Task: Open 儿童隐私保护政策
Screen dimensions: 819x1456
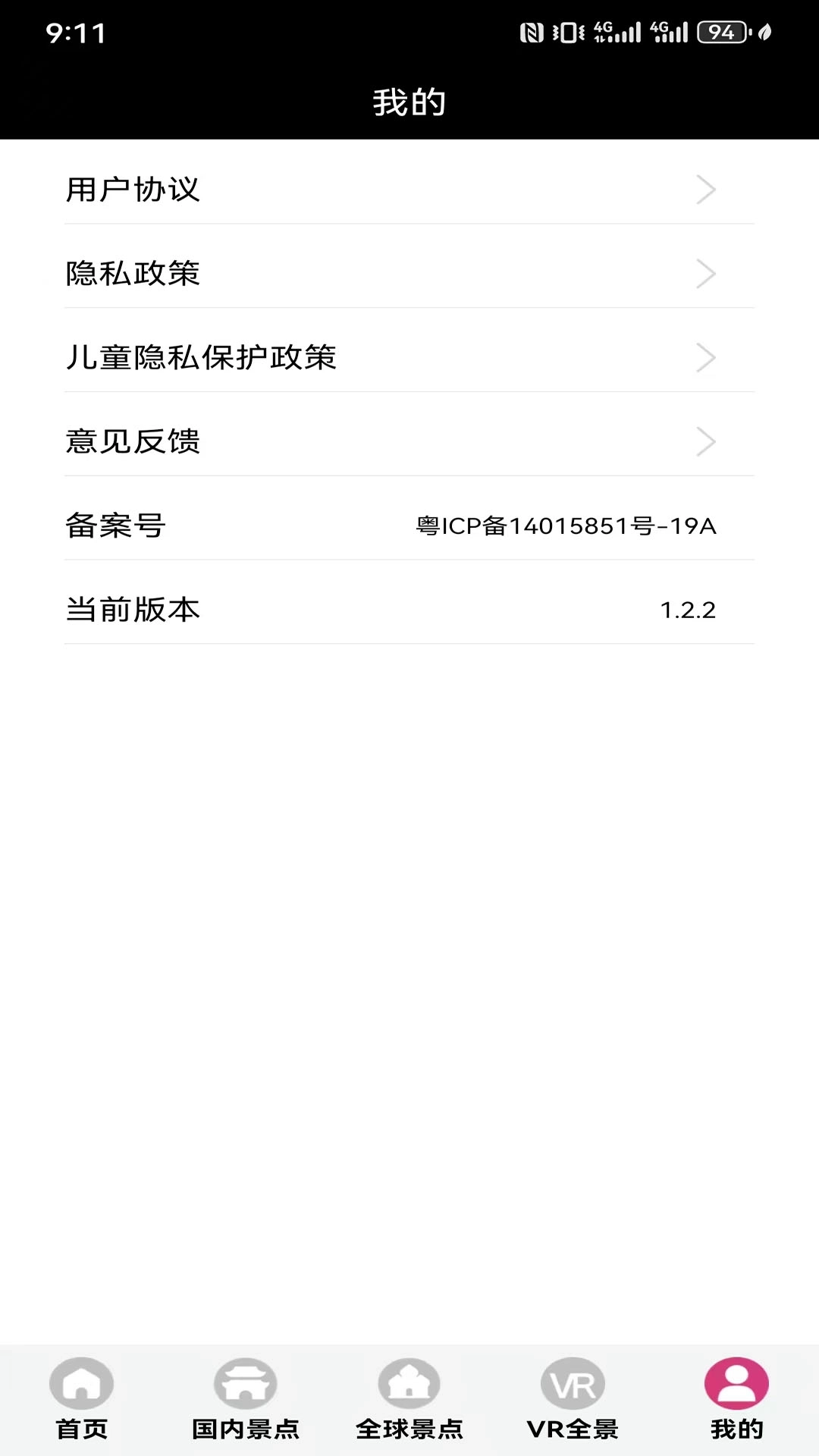Action: 409,358
